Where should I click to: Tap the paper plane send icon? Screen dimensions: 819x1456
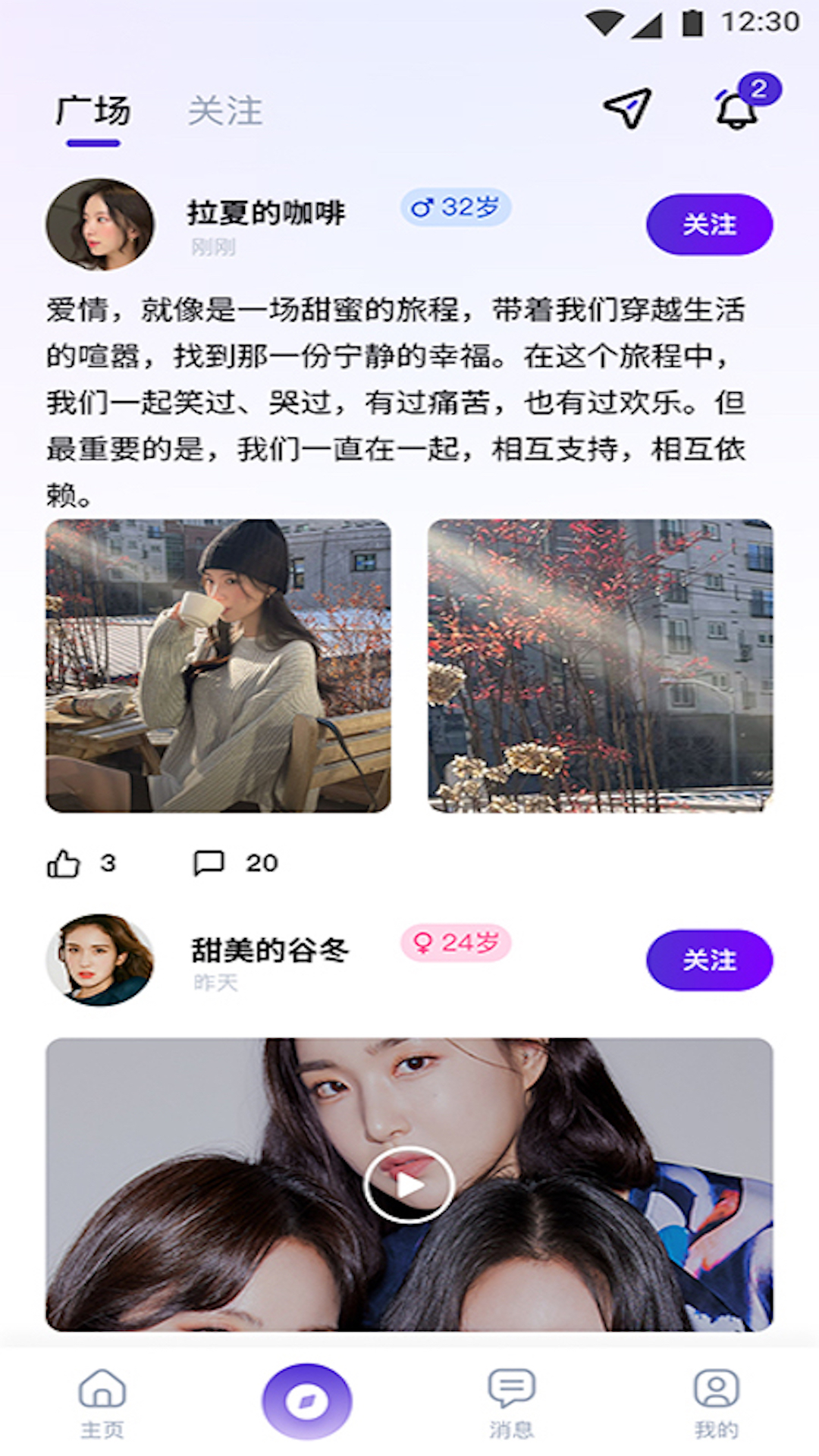(x=627, y=108)
